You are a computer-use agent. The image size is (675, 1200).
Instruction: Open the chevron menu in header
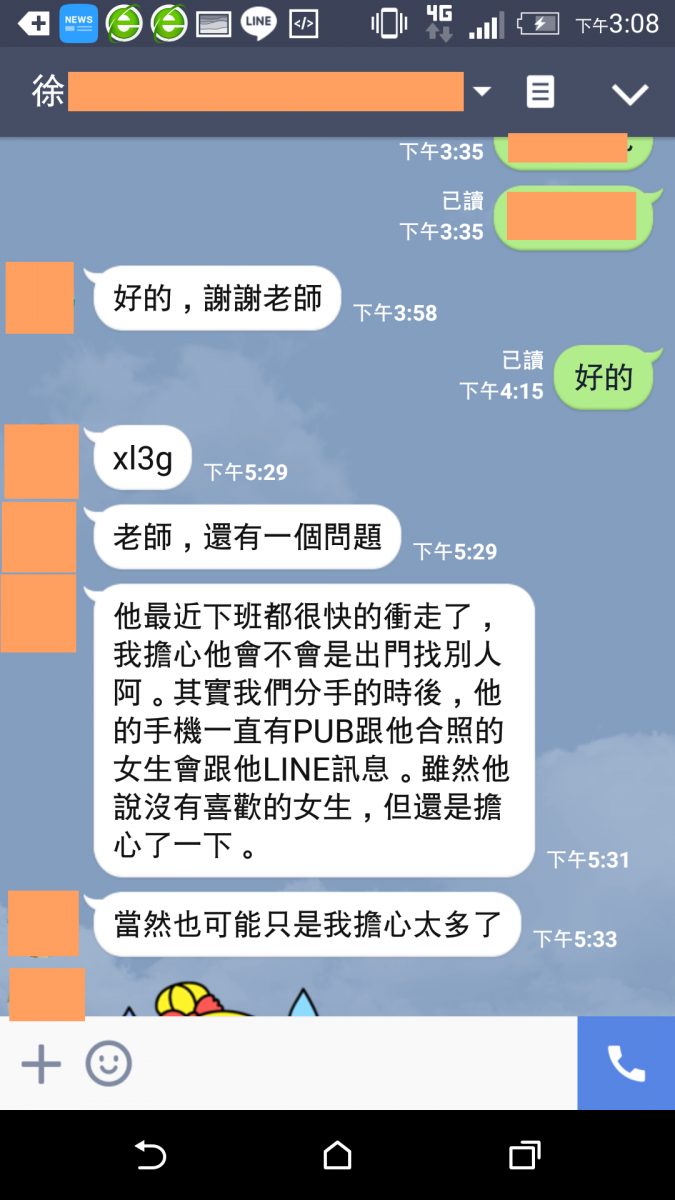[630, 94]
